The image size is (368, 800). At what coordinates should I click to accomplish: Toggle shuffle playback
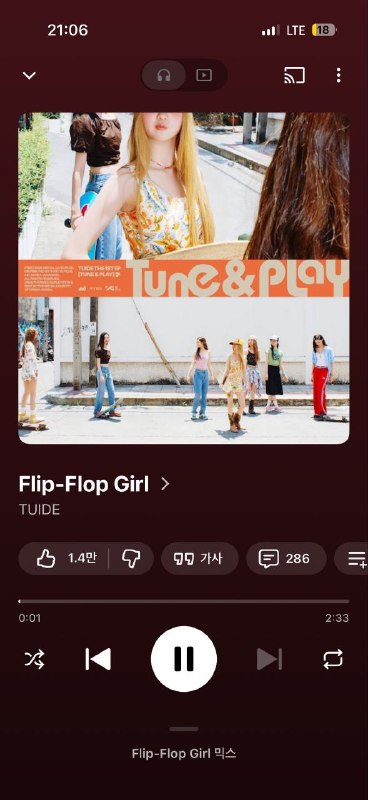coord(35,659)
